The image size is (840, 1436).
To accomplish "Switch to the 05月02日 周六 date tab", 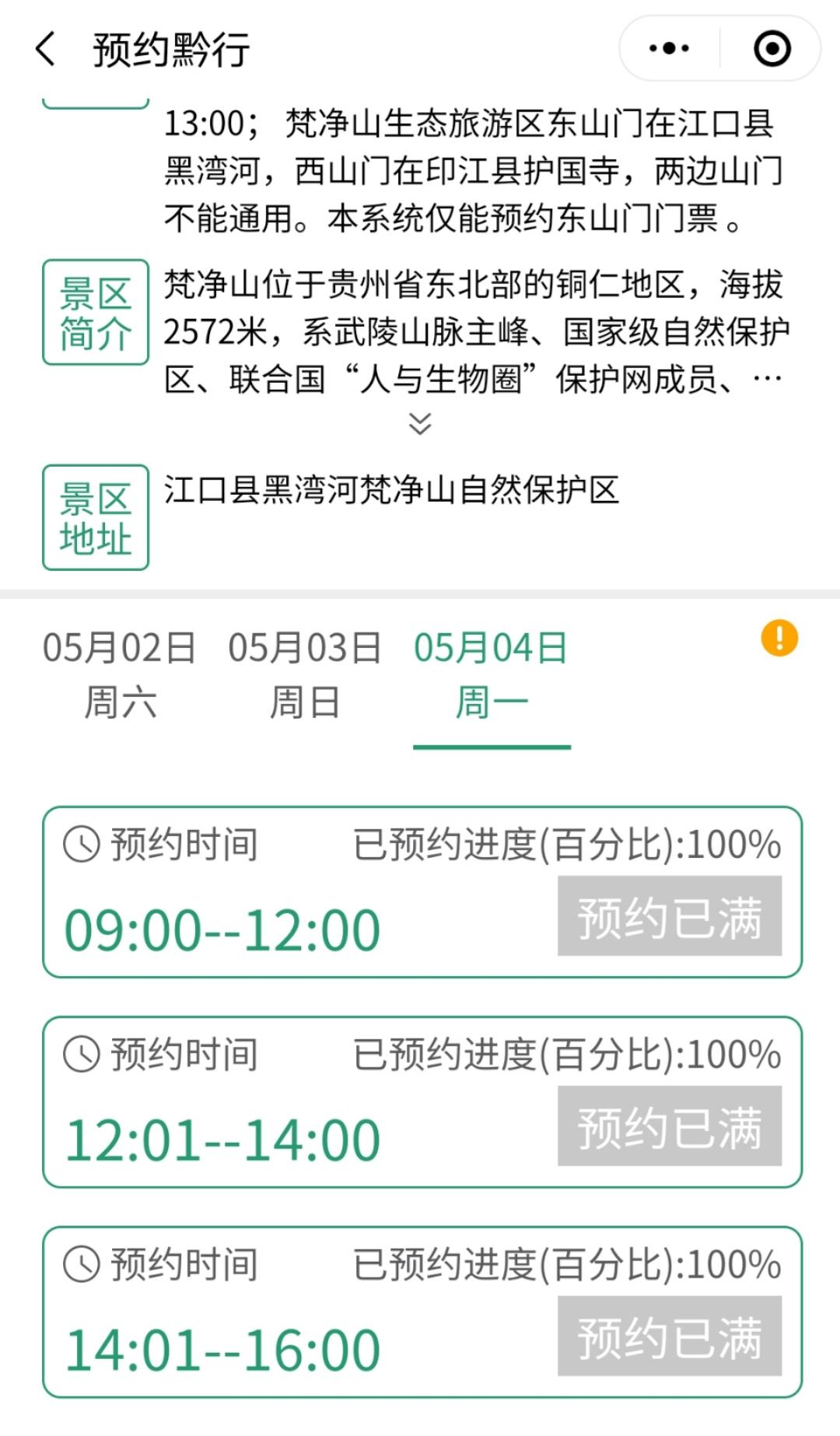I will pyautogui.click(x=119, y=674).
